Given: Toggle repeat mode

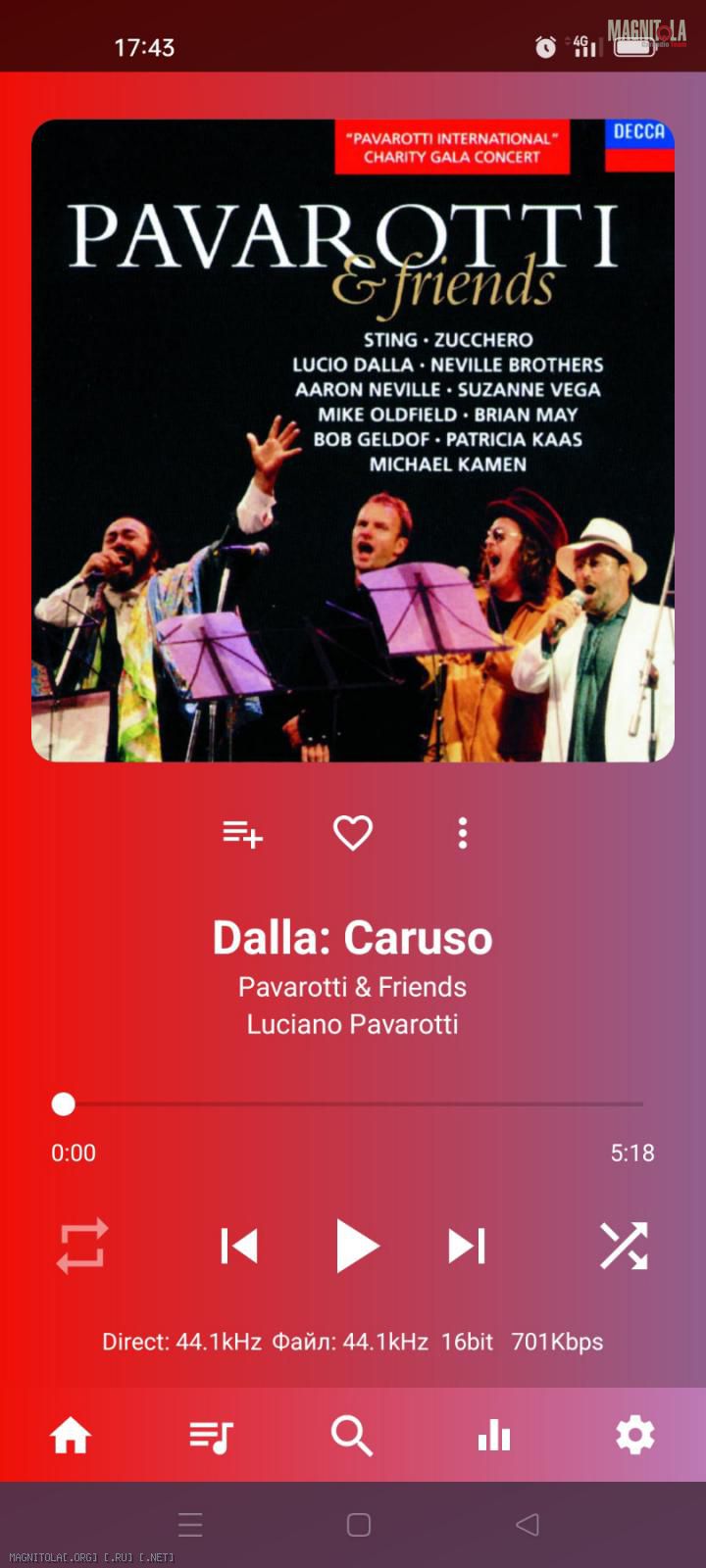Looking at the screenshot, I should [82, 1246].
